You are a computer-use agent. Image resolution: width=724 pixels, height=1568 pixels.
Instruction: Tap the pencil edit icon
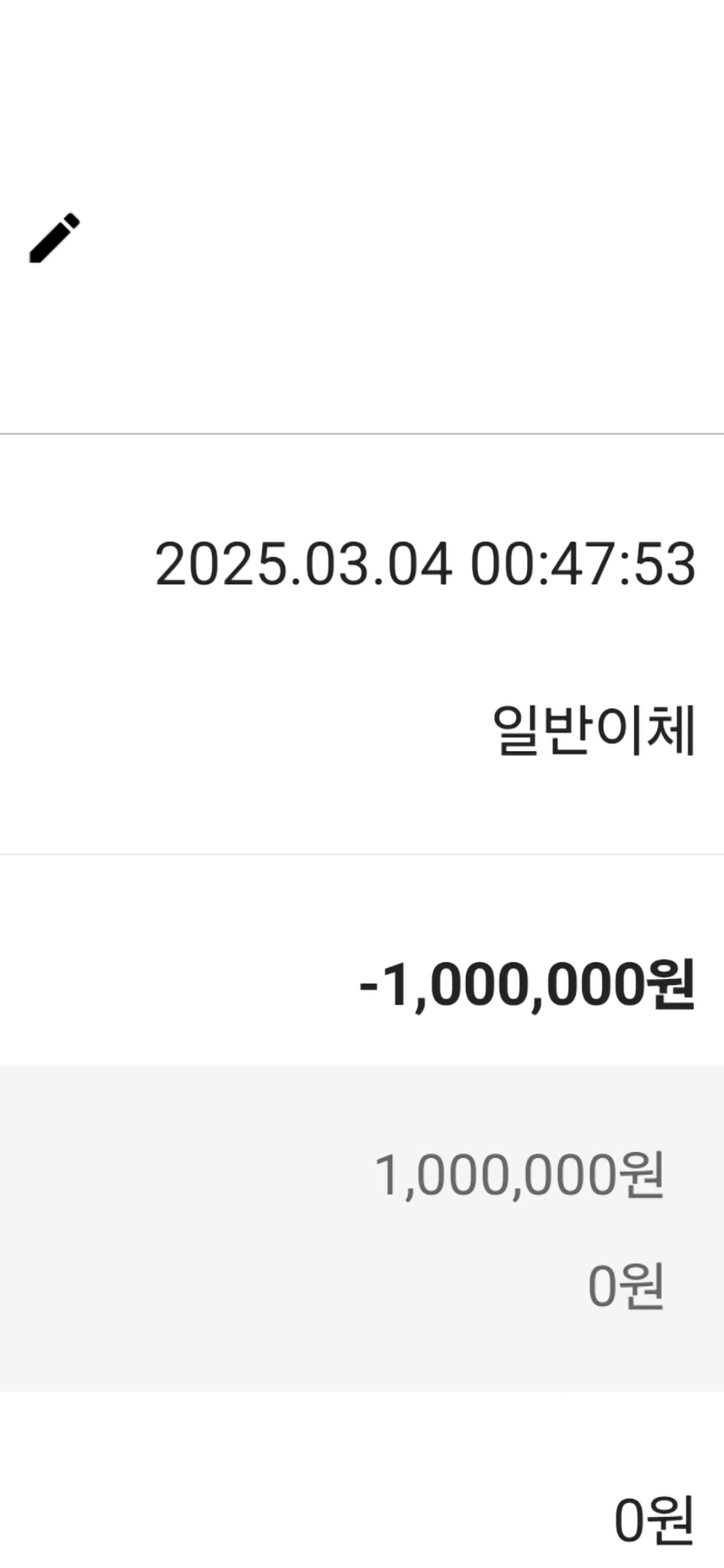pyautogui.click(x=54, y=238)
